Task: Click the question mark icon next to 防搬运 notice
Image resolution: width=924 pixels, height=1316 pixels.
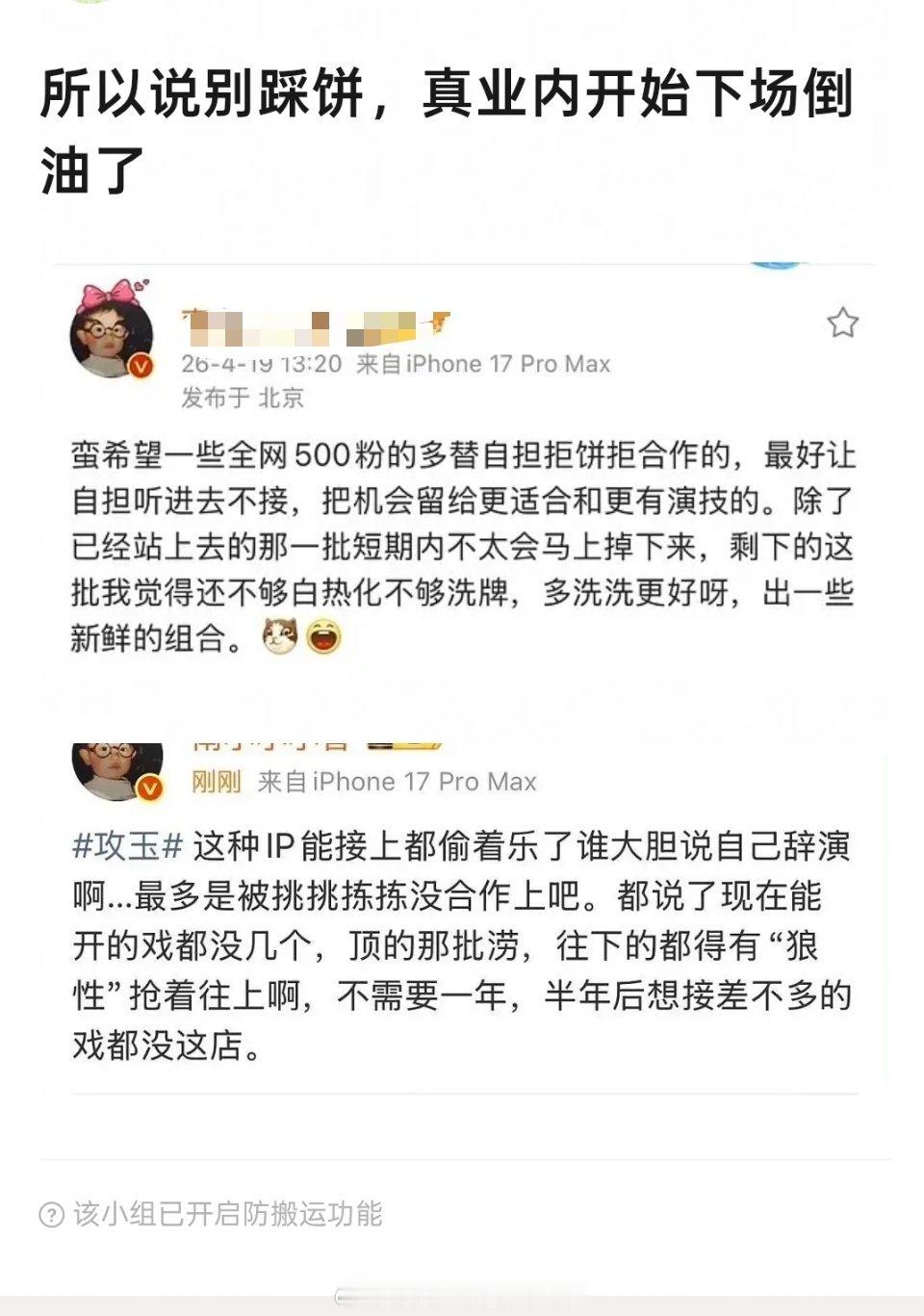Action: tap(53, 1215)
